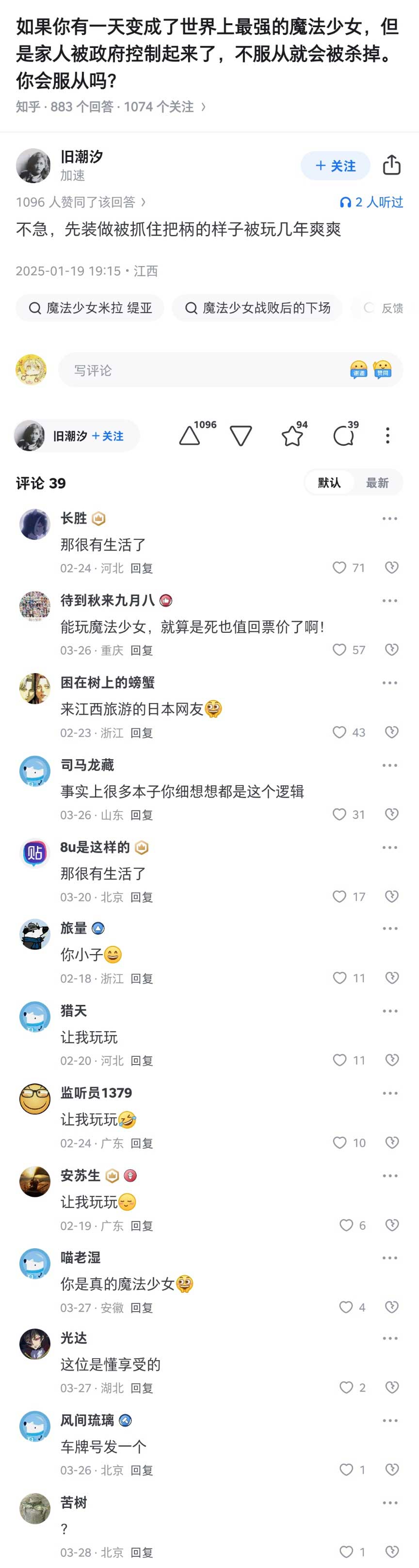Viewport: 419px width, 1568px height.
Task: Reply to 喵老湿's comment
Action: (142, 1307)
